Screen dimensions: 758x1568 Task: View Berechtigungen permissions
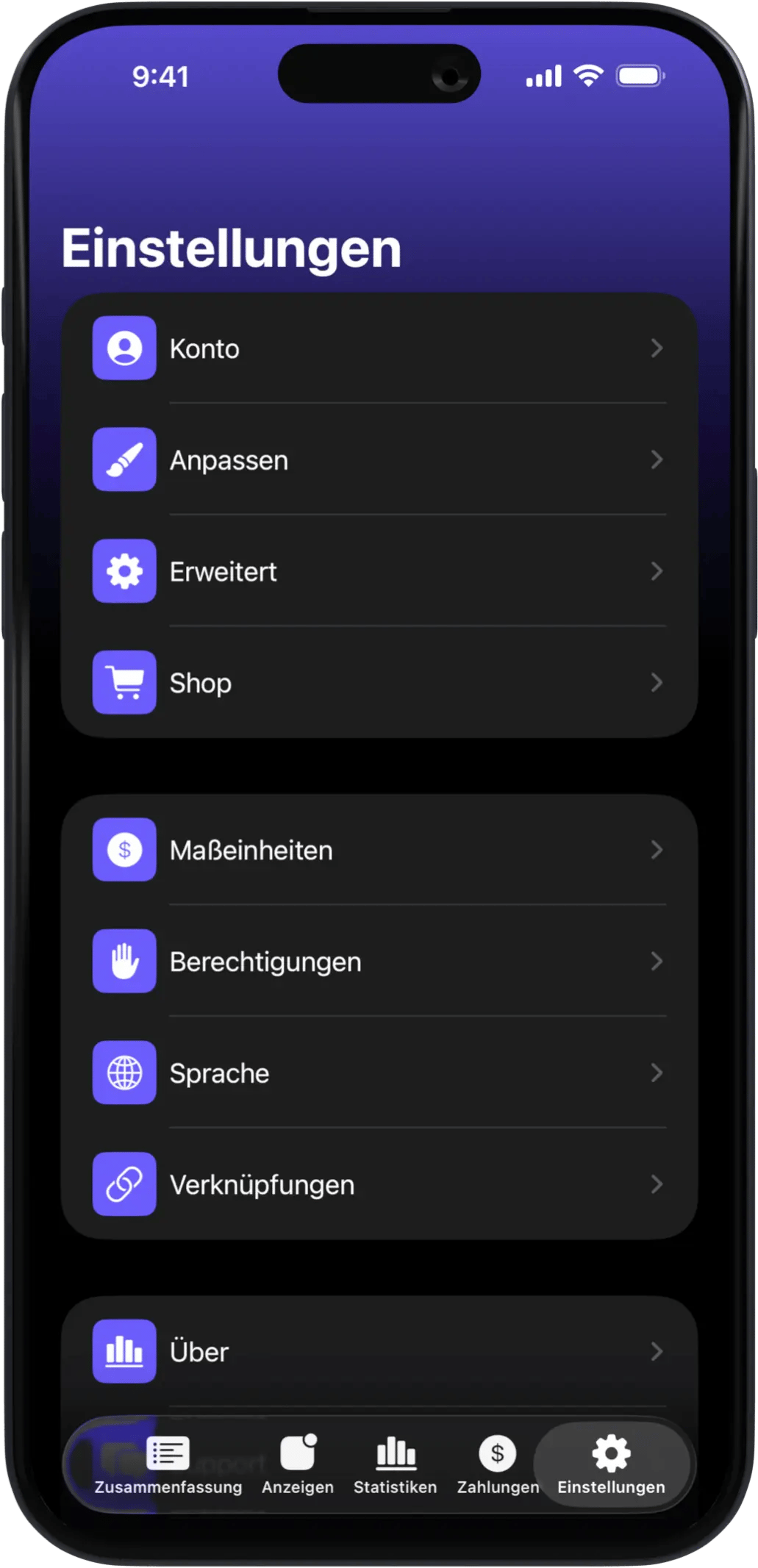pos(379,962)
